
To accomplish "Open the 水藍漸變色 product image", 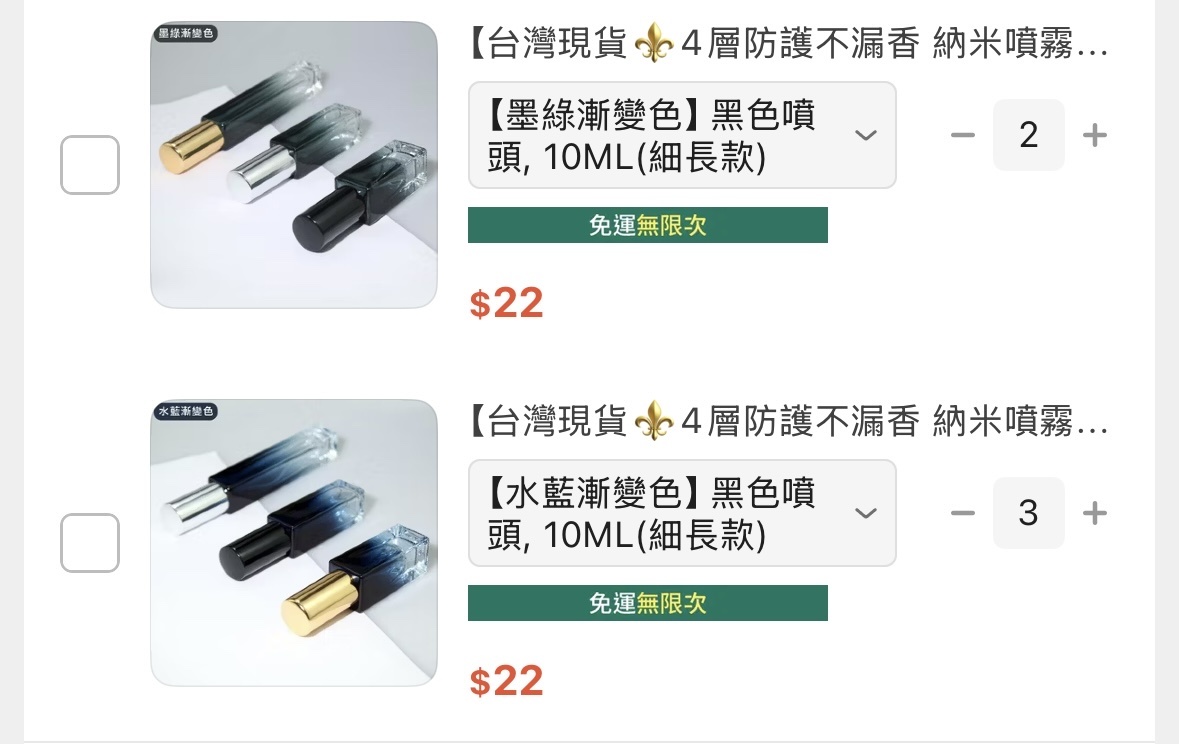I will [294, 543].
